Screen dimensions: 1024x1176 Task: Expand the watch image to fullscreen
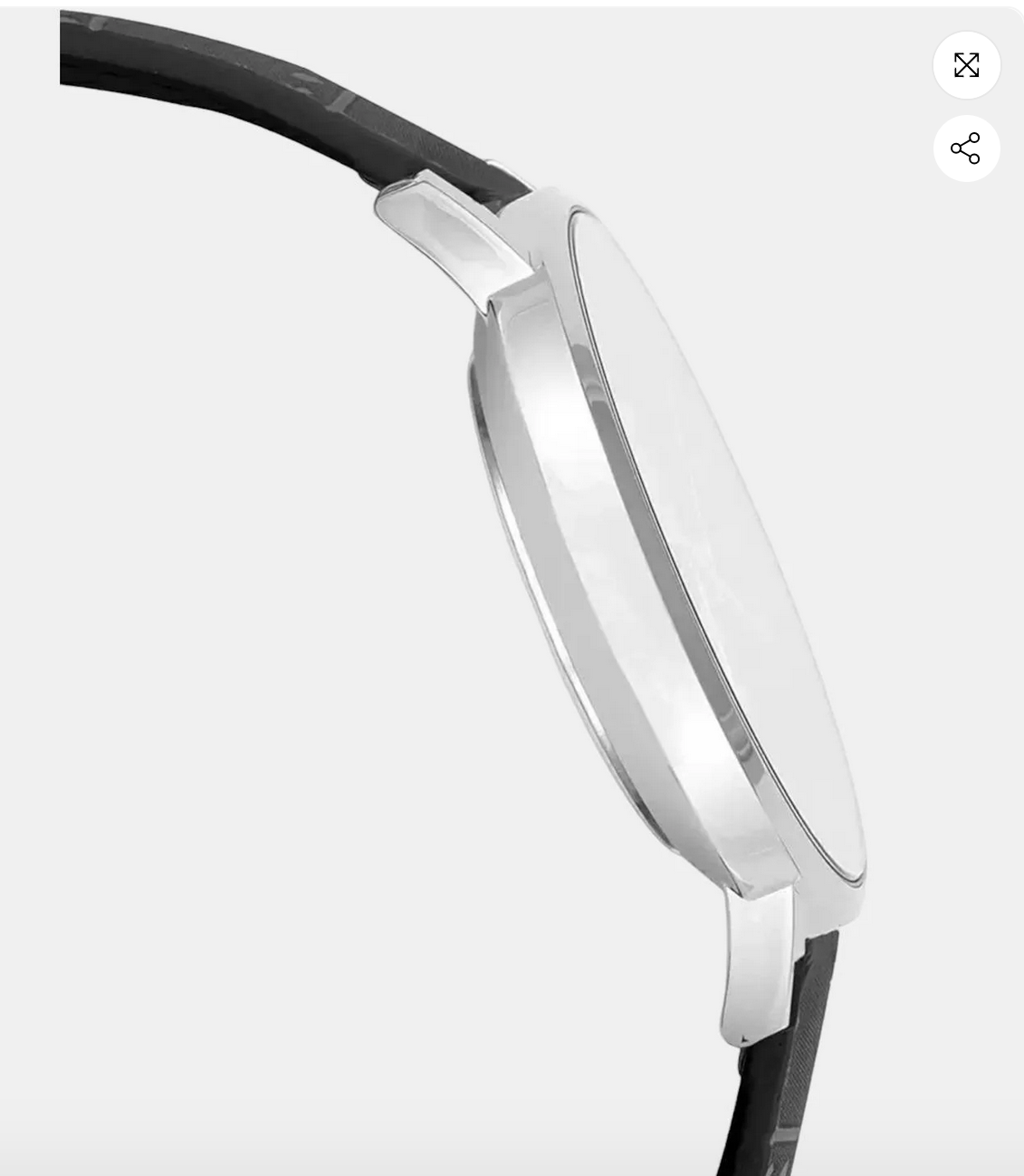coord(966,65)
